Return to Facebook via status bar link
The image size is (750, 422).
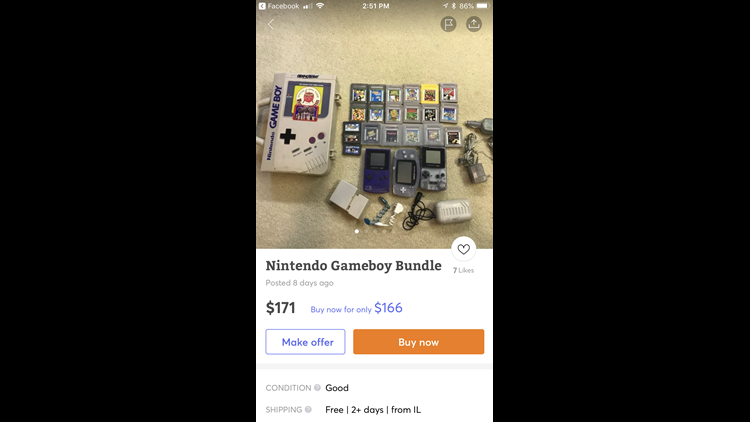(x=279, y=6)
